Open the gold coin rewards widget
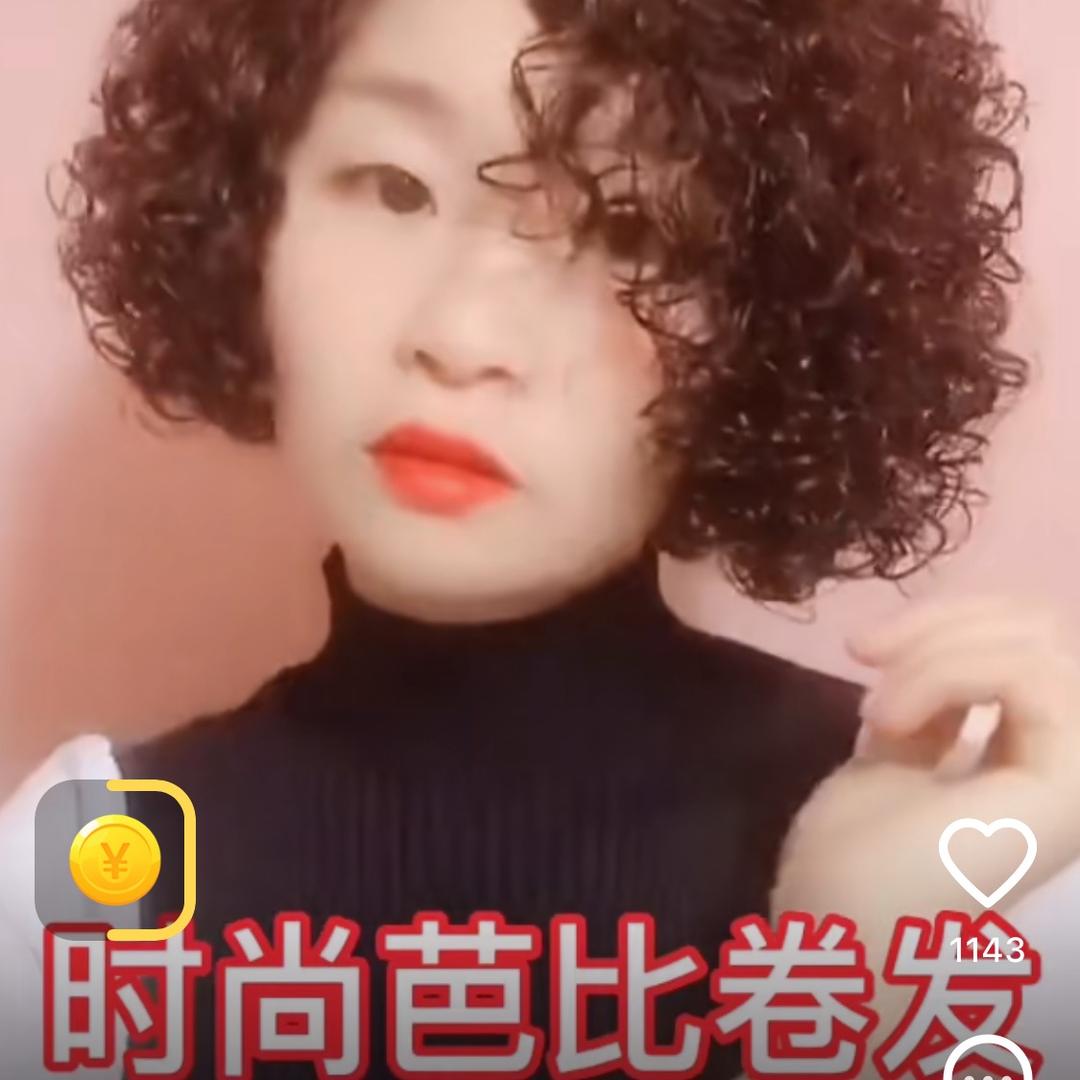Viewport: 1080px width, 1080px height. [115, 860]
